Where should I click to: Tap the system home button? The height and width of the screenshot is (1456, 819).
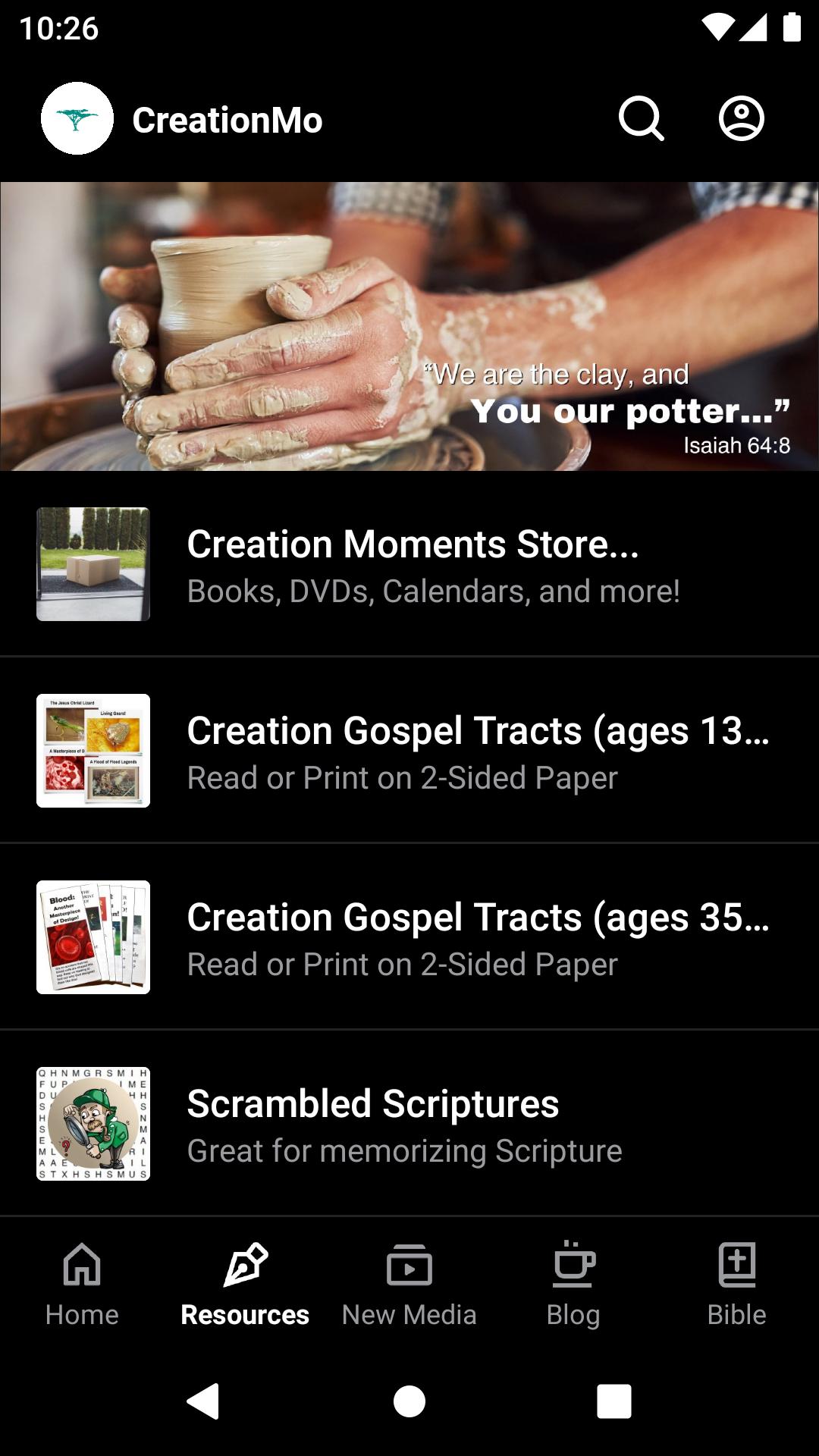(409, 1401)
